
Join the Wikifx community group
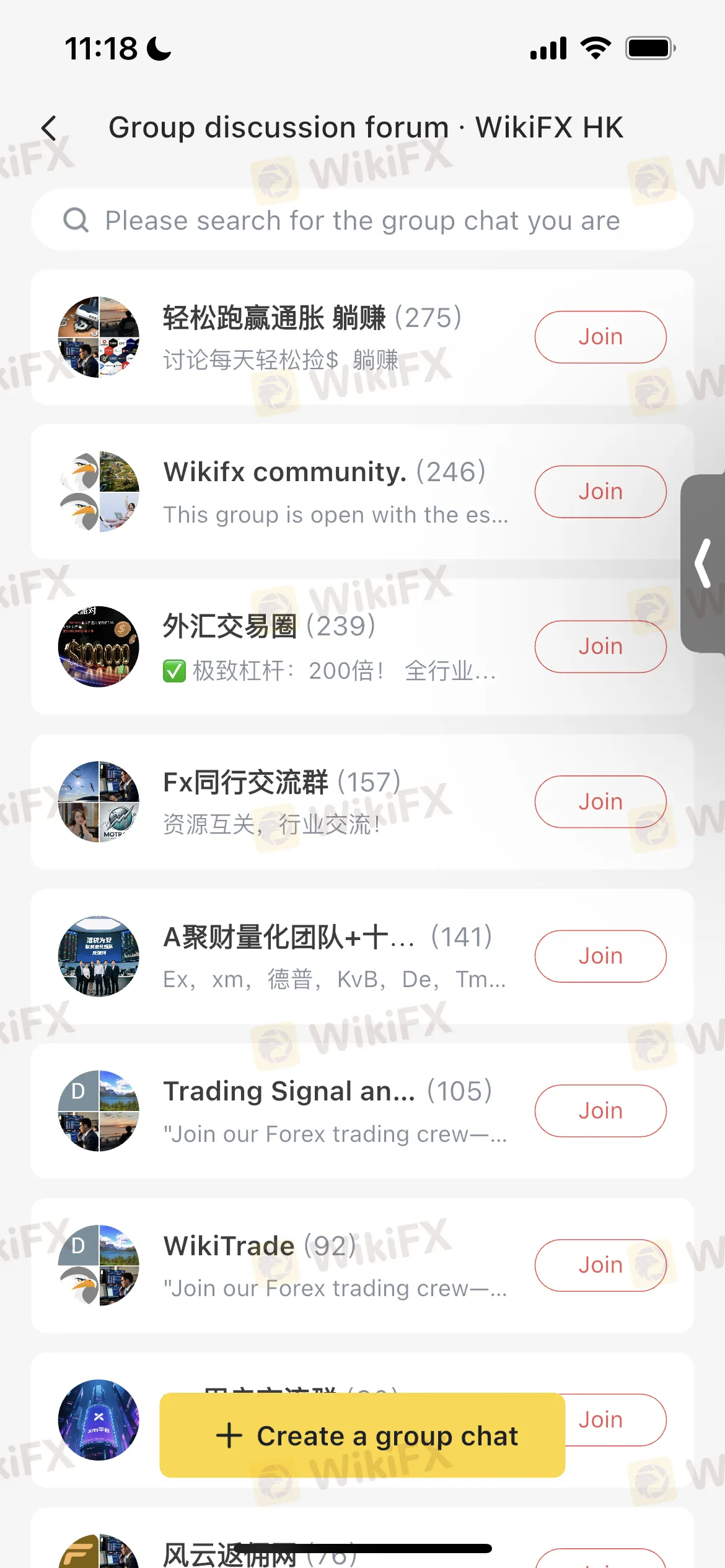point(600,492)
